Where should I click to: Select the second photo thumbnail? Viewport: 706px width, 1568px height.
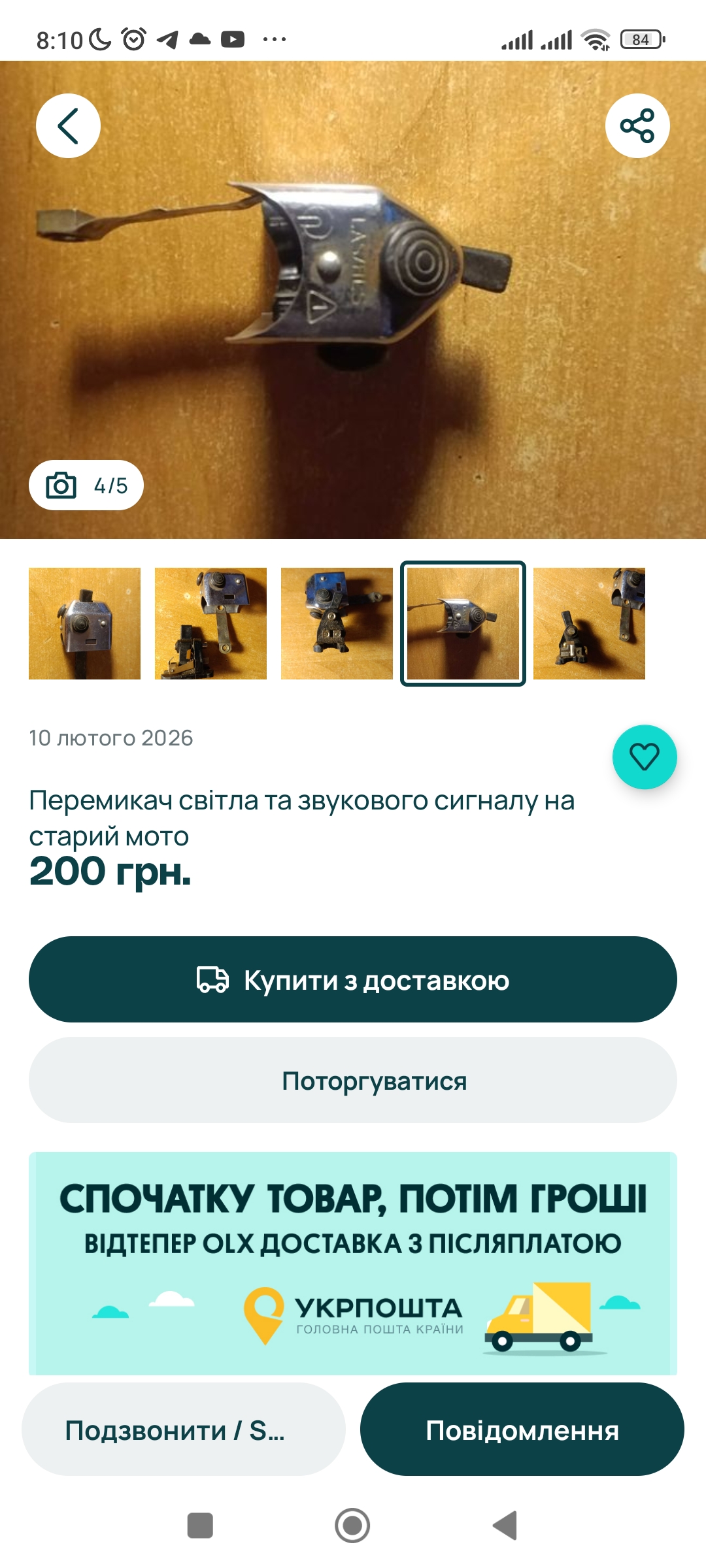coord(210,623)
